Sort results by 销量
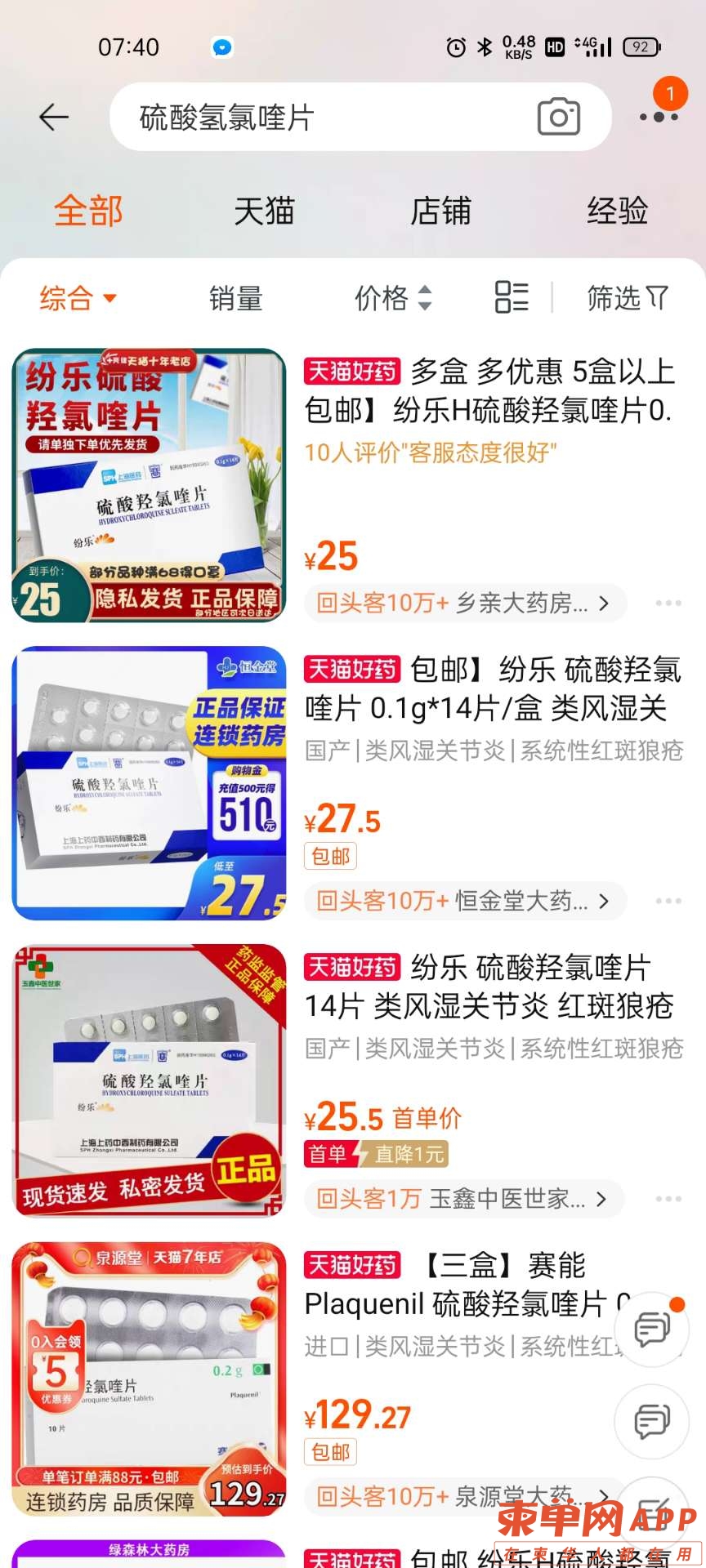This screenshot has height=1568, width=706. 235,298
